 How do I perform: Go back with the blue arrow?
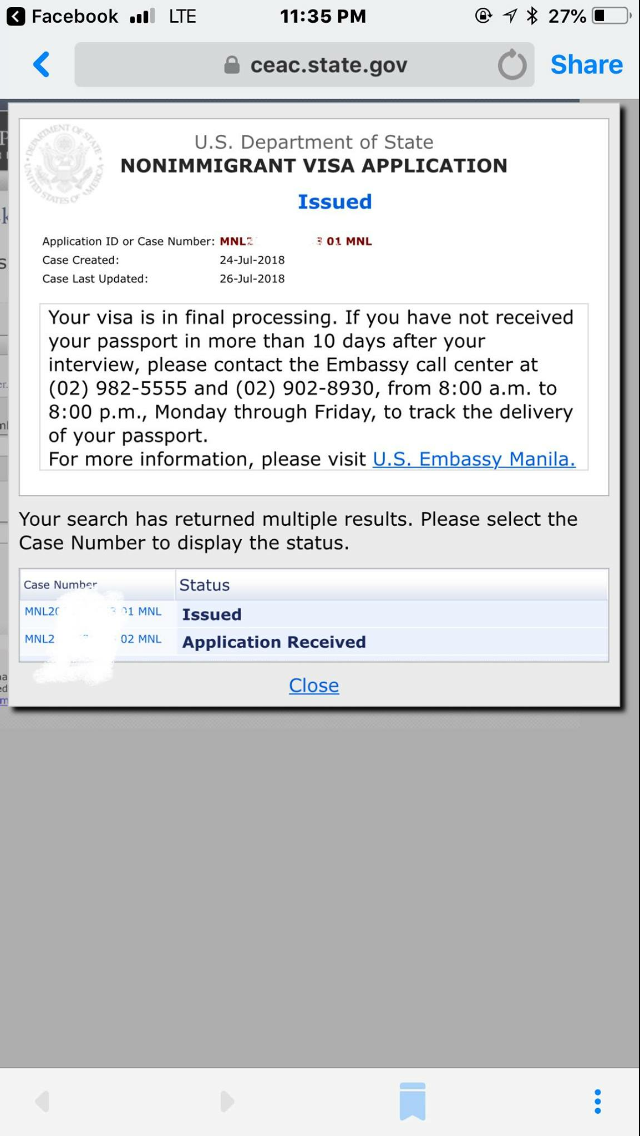(41, 64)
